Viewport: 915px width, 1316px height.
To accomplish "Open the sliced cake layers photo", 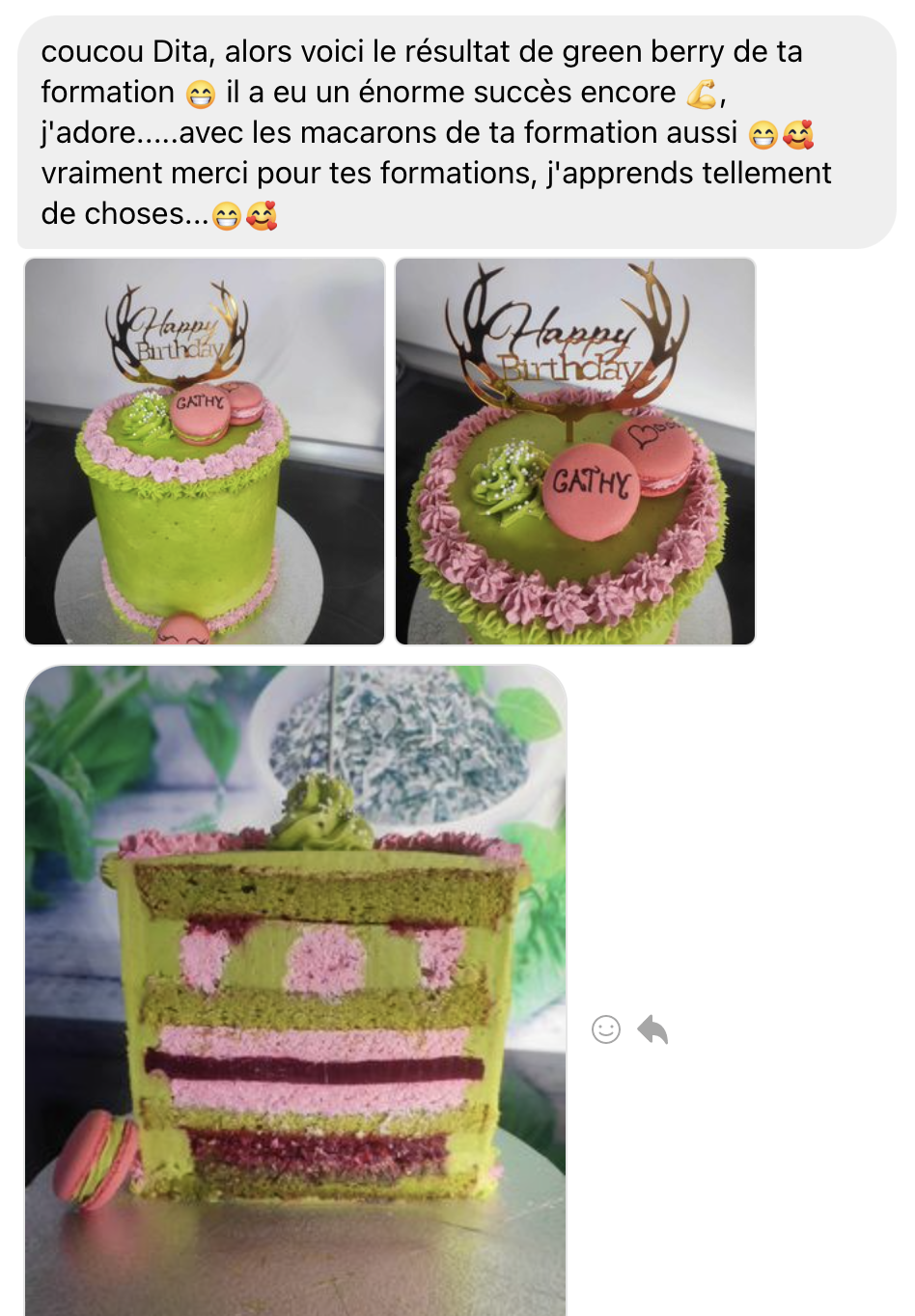I will [x=295, y=989].
